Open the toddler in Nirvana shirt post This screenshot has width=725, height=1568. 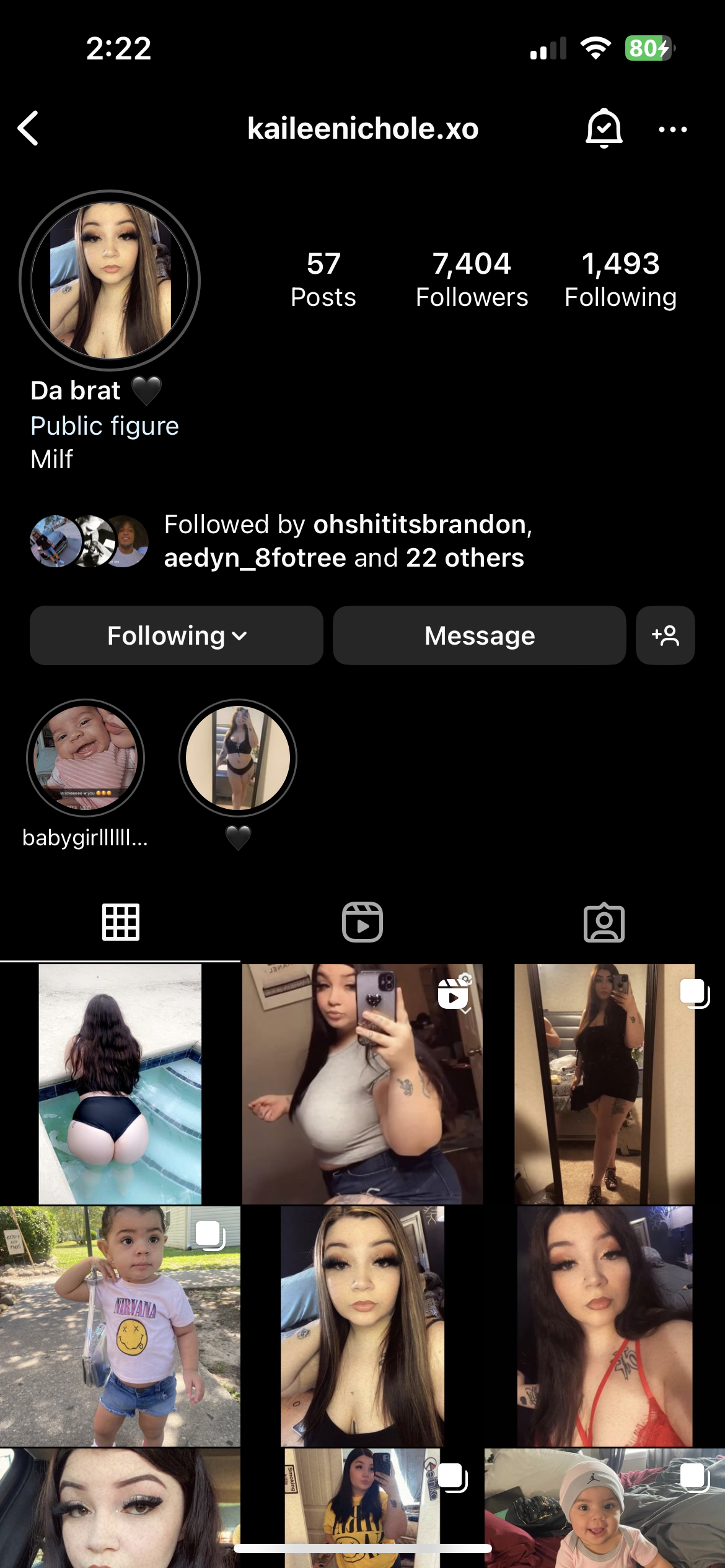pos(120,1325)
